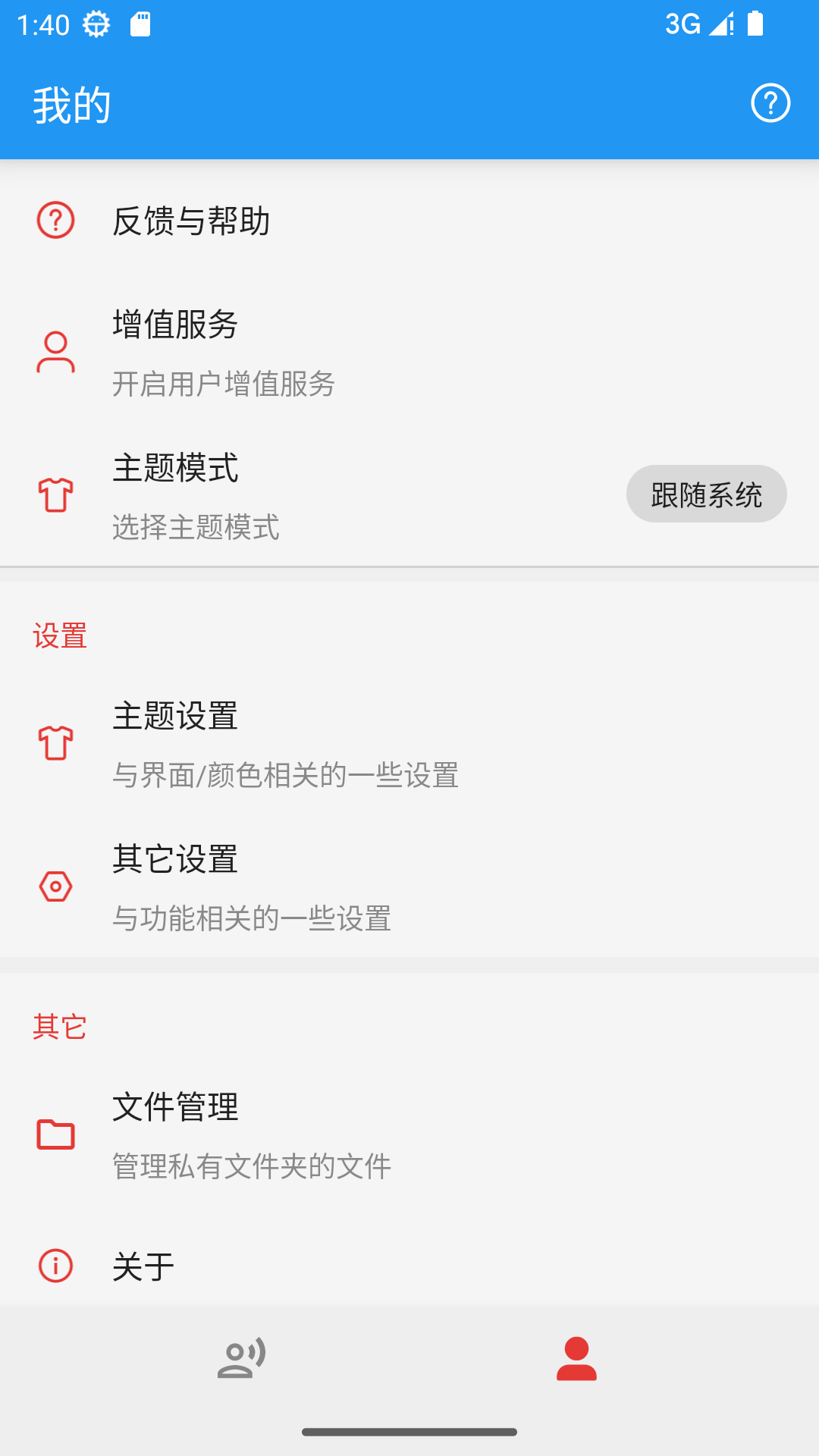The width and height of the screenshot is (819, 1456).
Task: Click the 文件管理 folder icon
Action: 54,1134
